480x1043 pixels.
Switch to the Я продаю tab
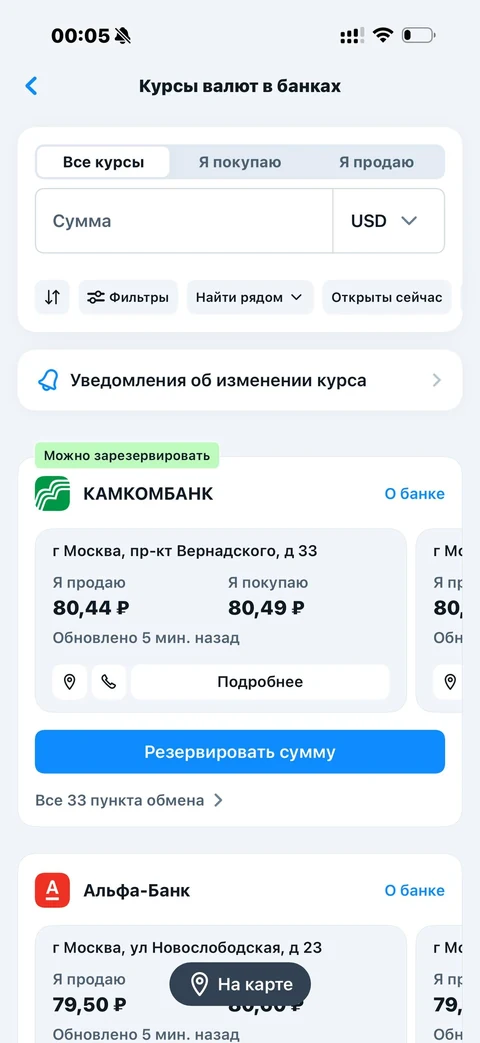[376, 162]
